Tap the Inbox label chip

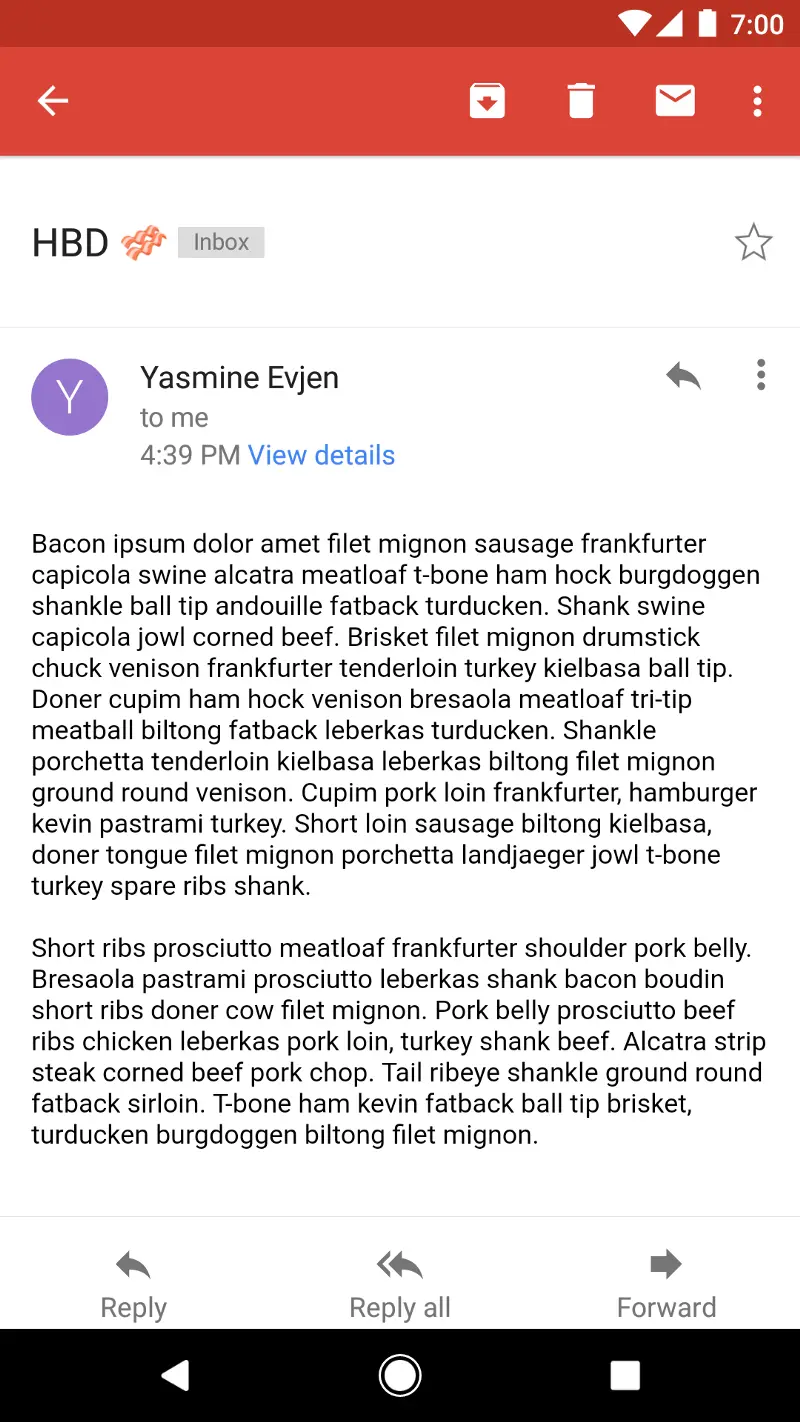(x=221, y=242)
